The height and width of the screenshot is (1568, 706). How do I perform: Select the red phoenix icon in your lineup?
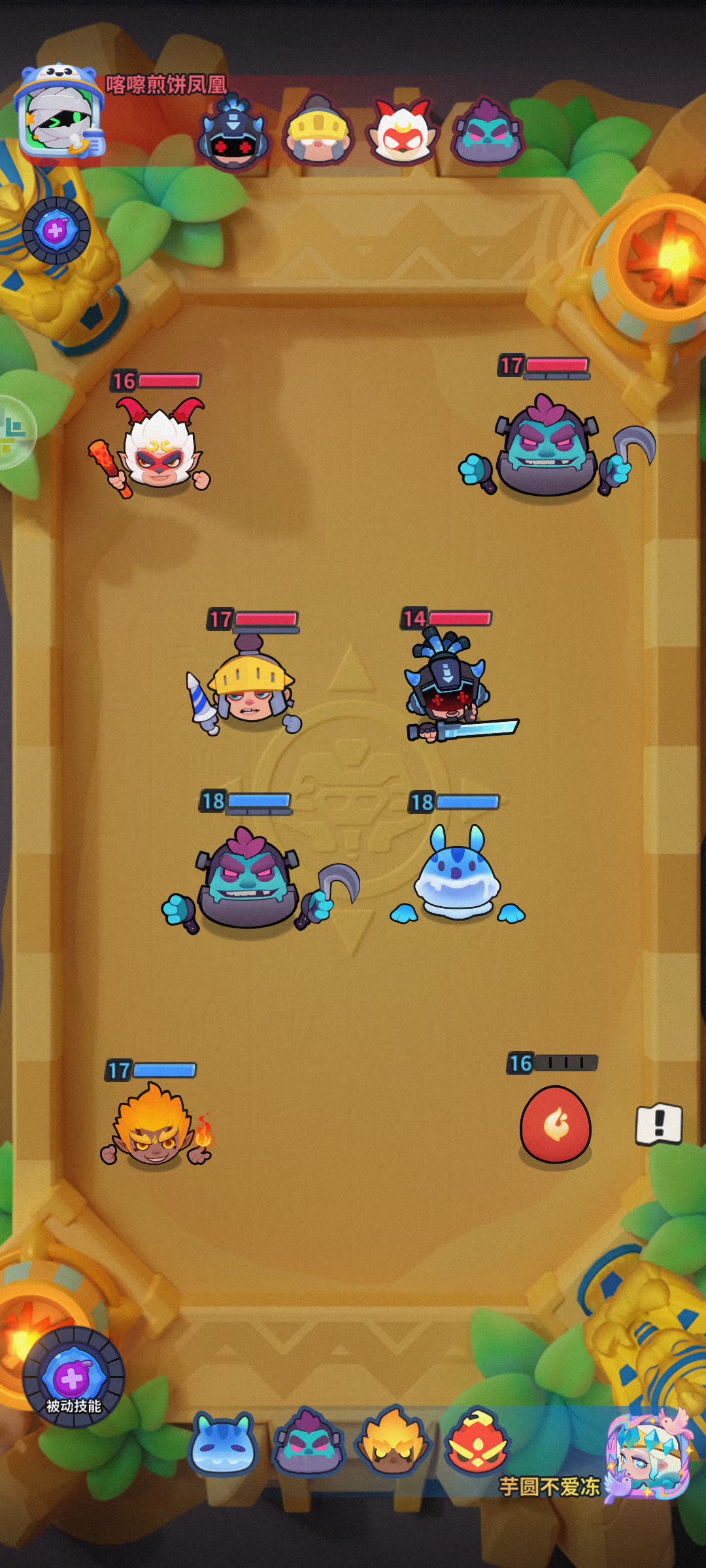pos(477,1443)
